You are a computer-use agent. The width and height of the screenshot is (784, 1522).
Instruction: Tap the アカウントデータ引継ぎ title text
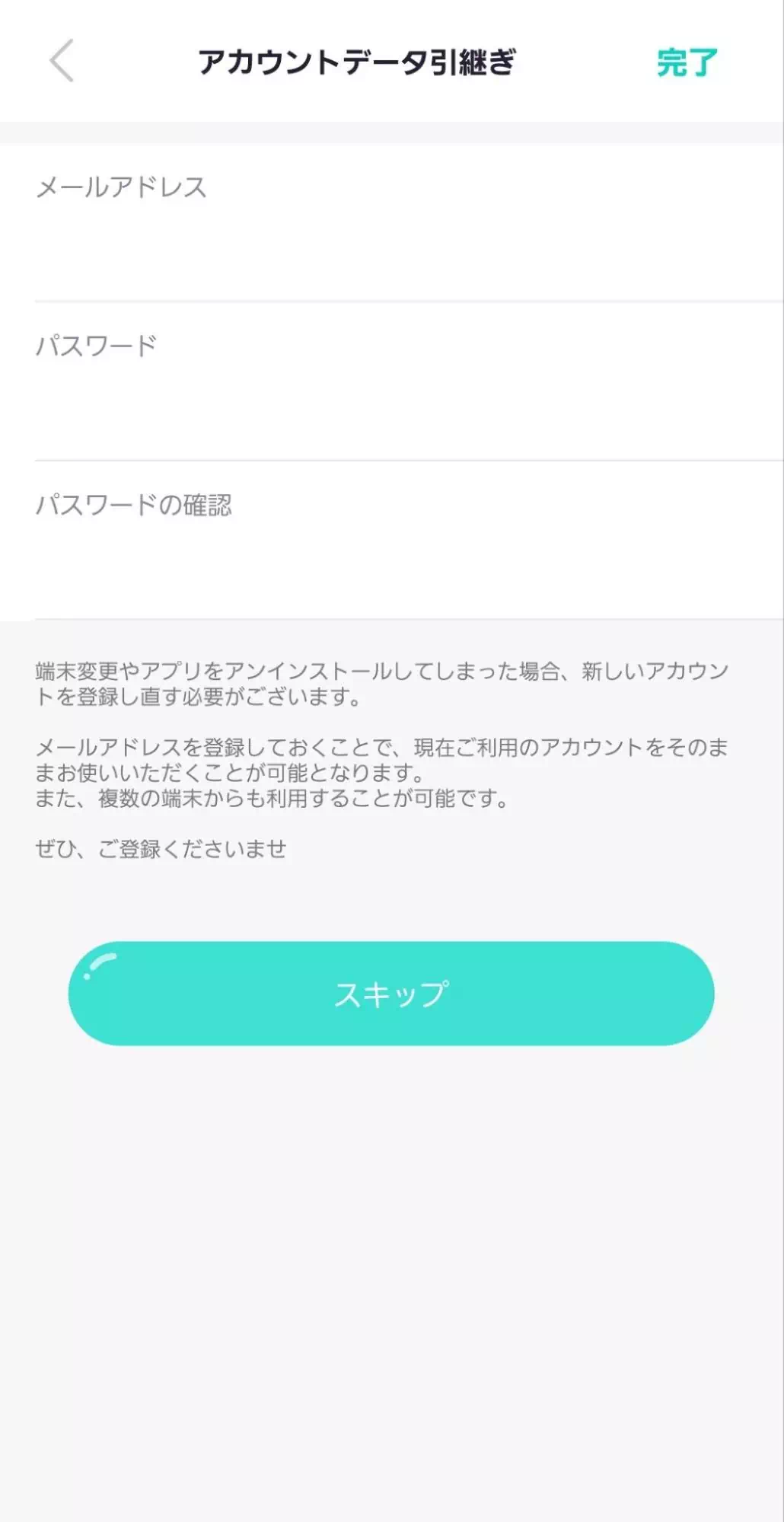pos(358,62)
